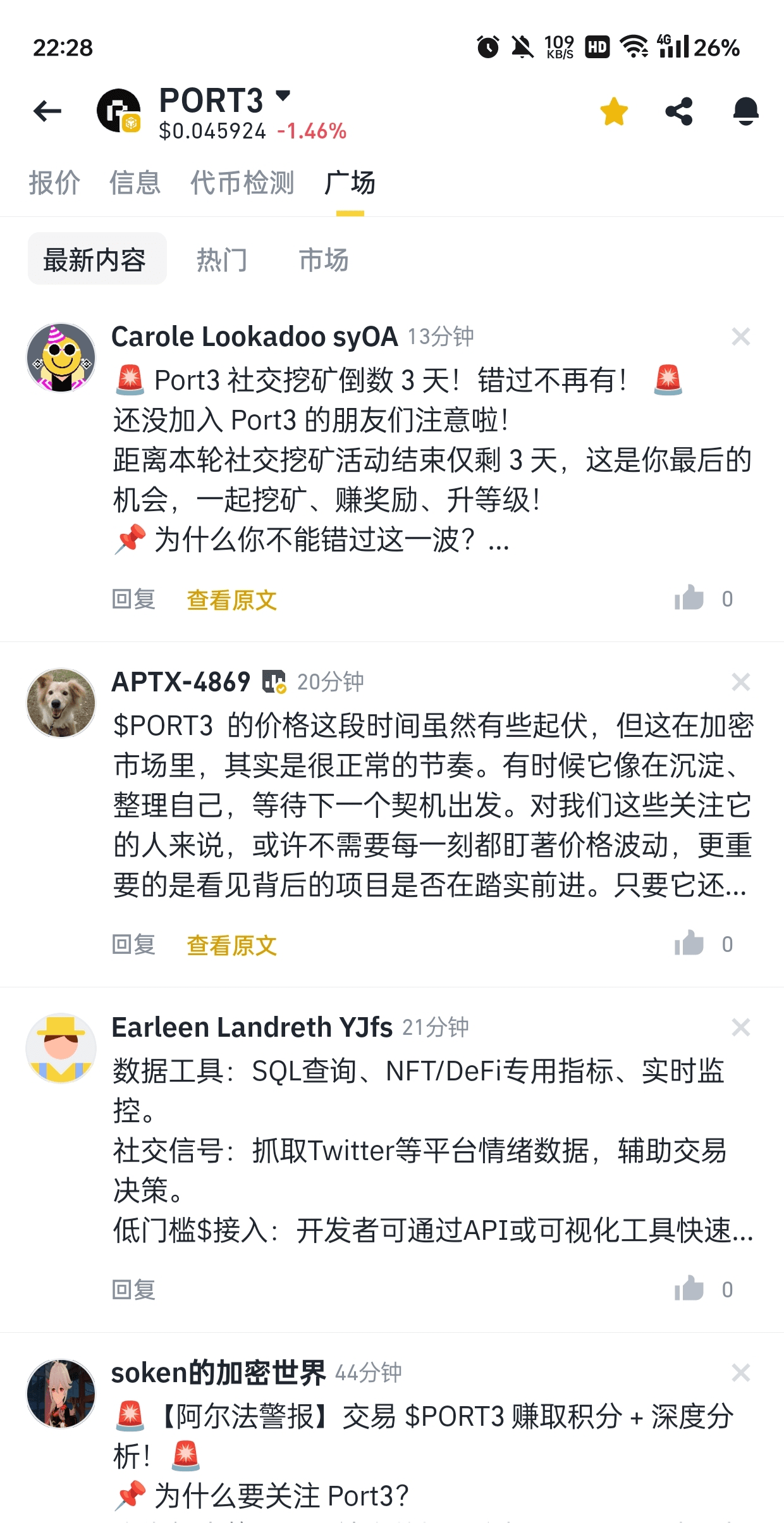Image resolution: width=784 pixels, height=1532 pixels.
Task: Dismiss Carole Lookadoo syOA's post
Action: tap(741, 337)
